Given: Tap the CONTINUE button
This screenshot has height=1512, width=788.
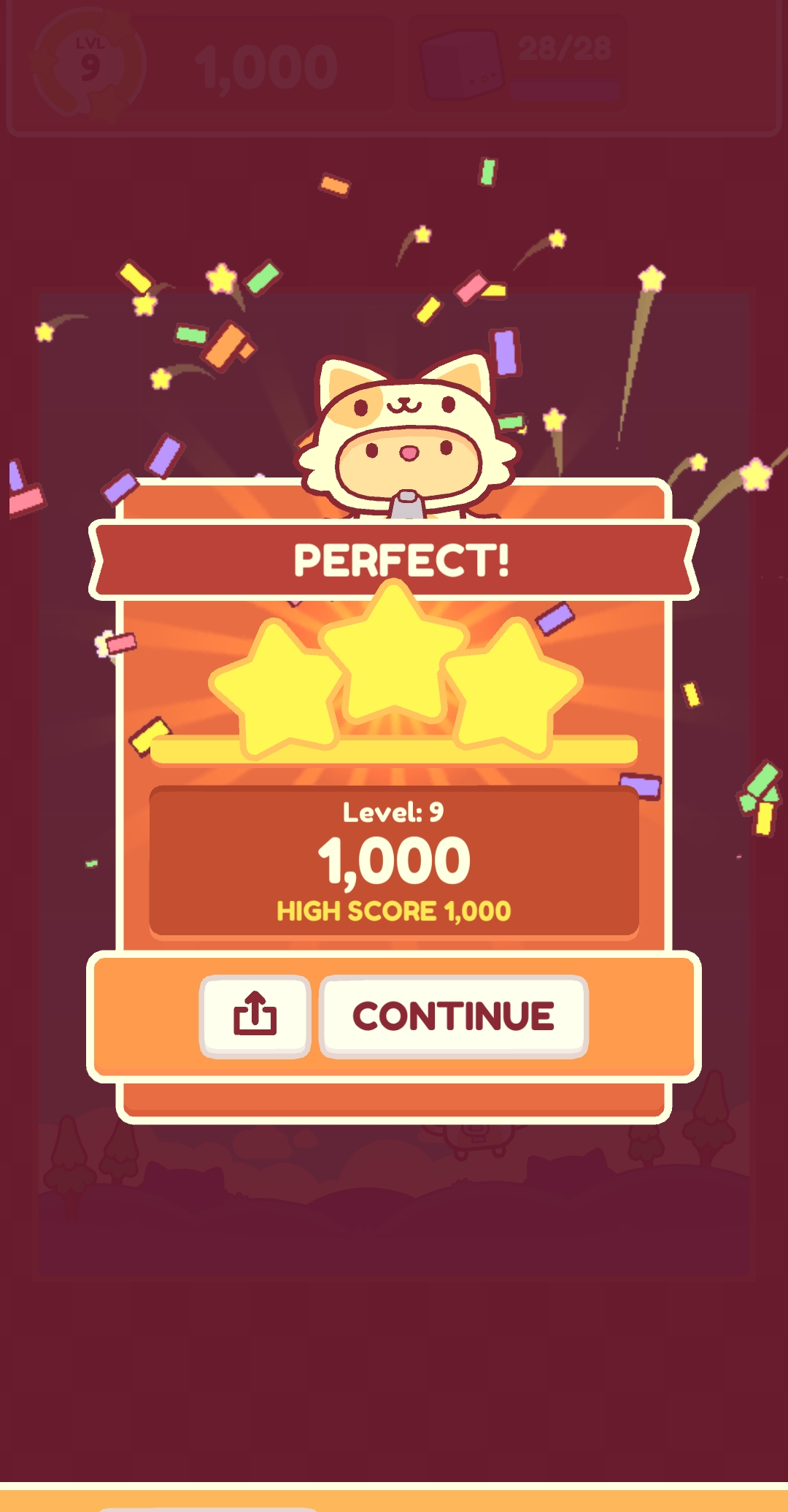Looking at the screenshot, I should pos(453,1016).
